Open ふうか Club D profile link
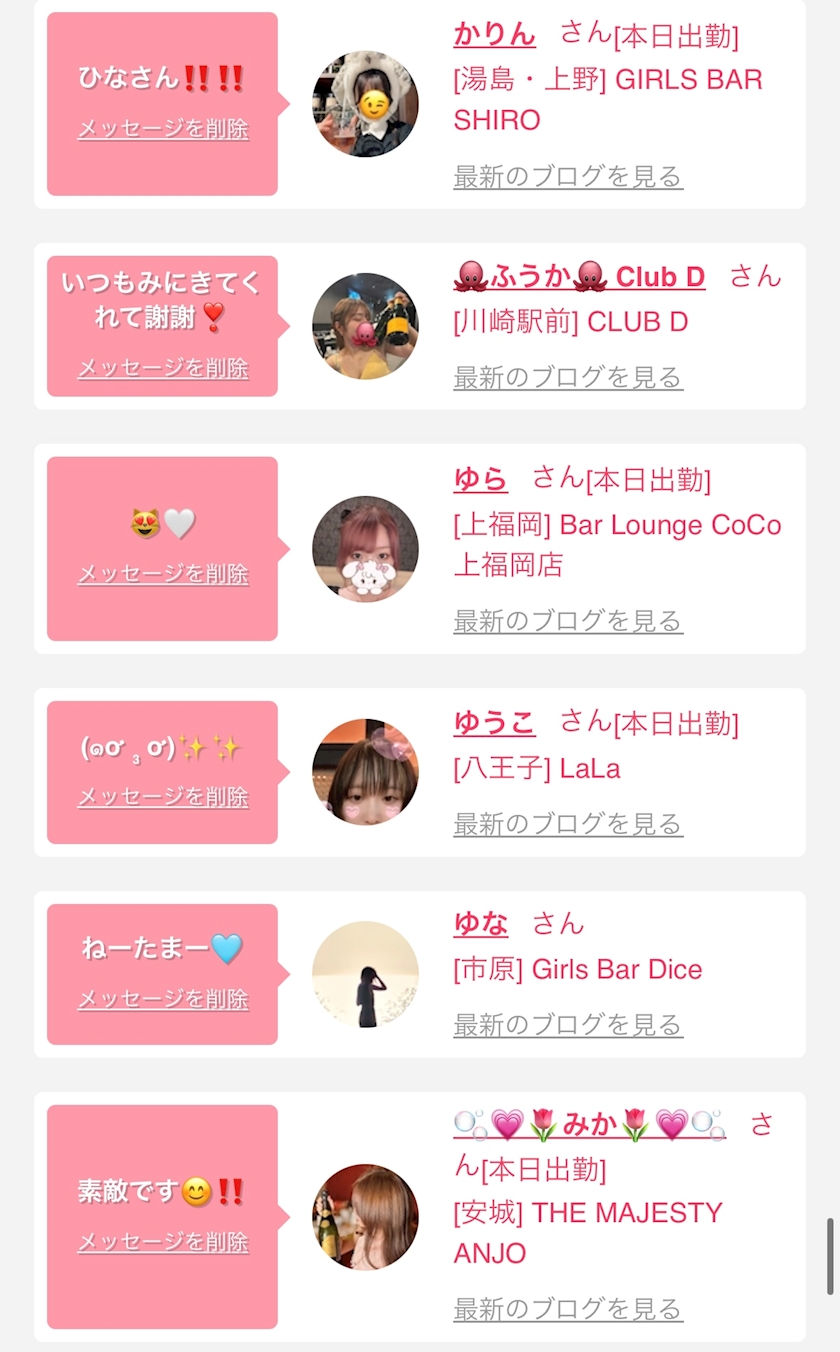Screen dimensions: 840x1352 (x=579, y=277)
